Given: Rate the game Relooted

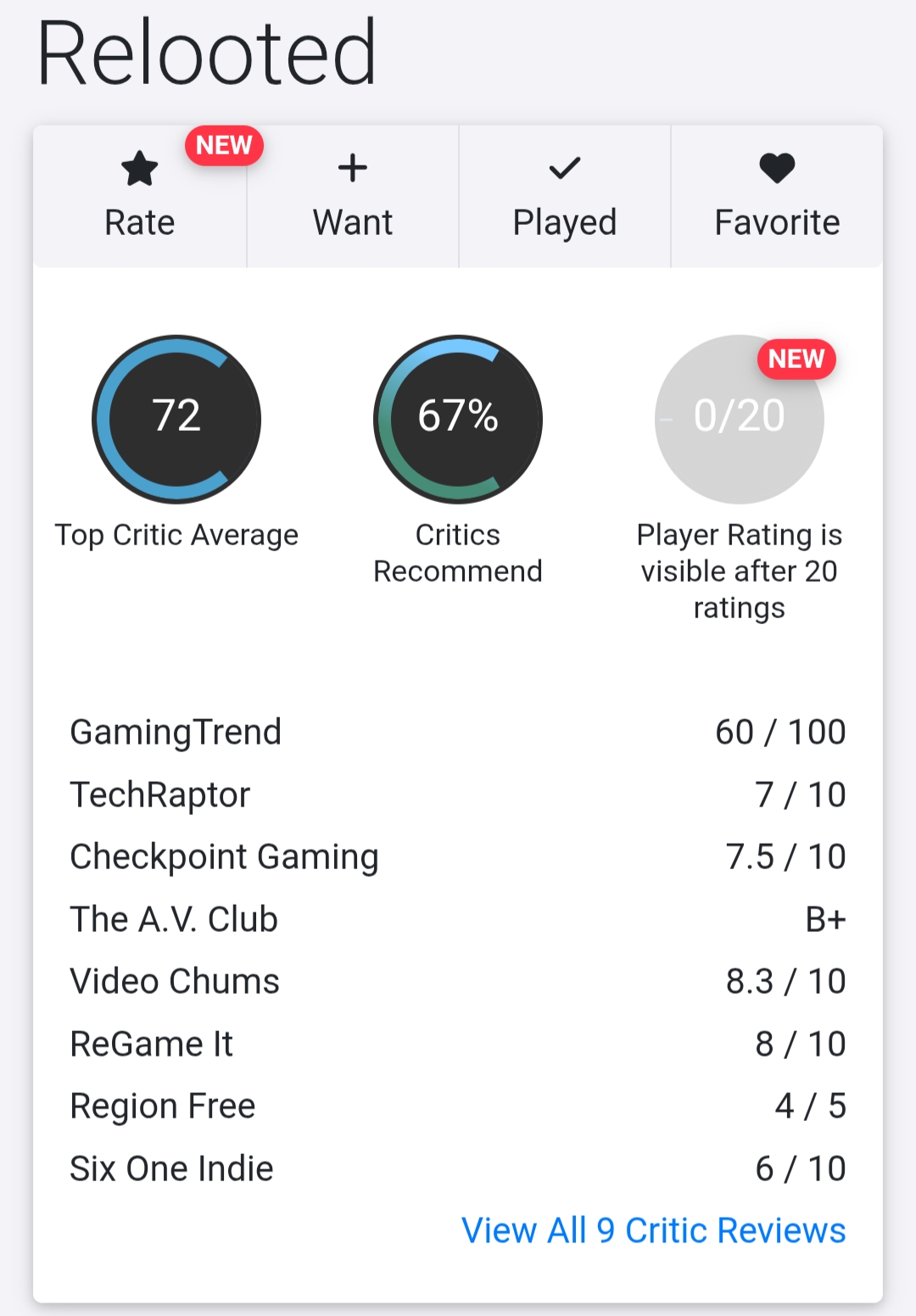Looking at the screenshot, I should pyautogui.click(x=140, y=197).
